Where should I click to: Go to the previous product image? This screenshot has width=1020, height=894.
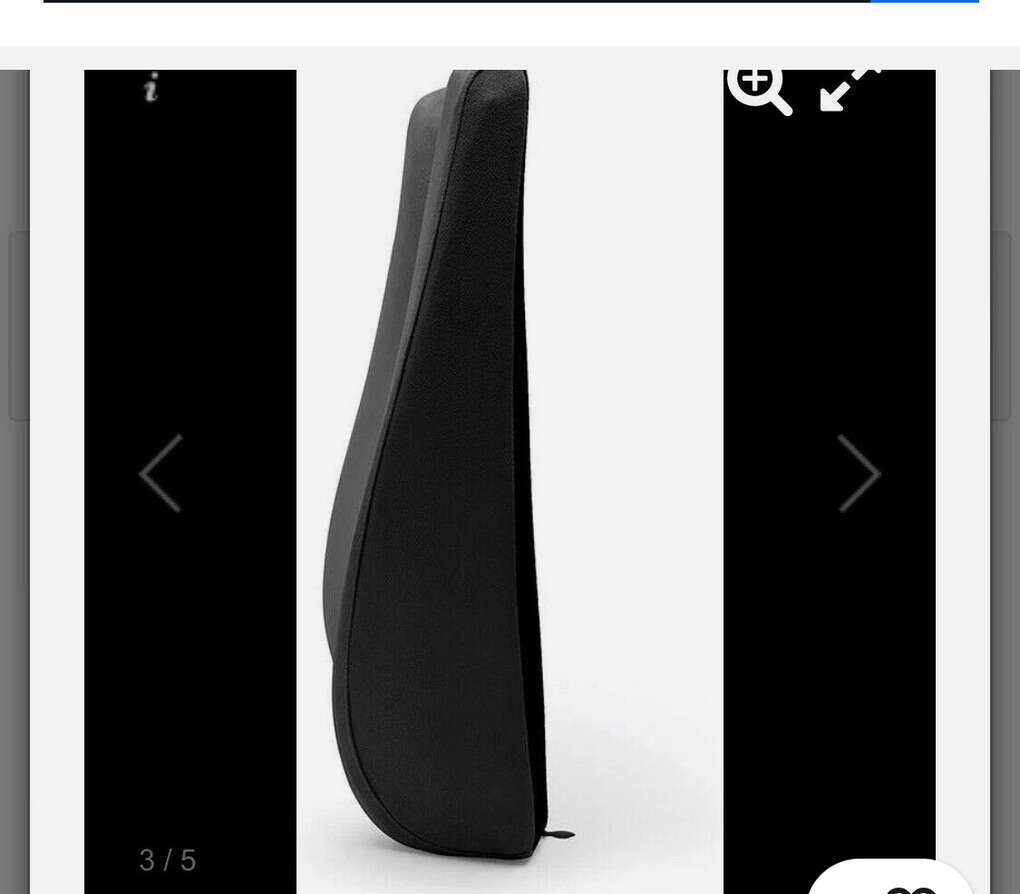pyautogui.click(x=160, y=473)
